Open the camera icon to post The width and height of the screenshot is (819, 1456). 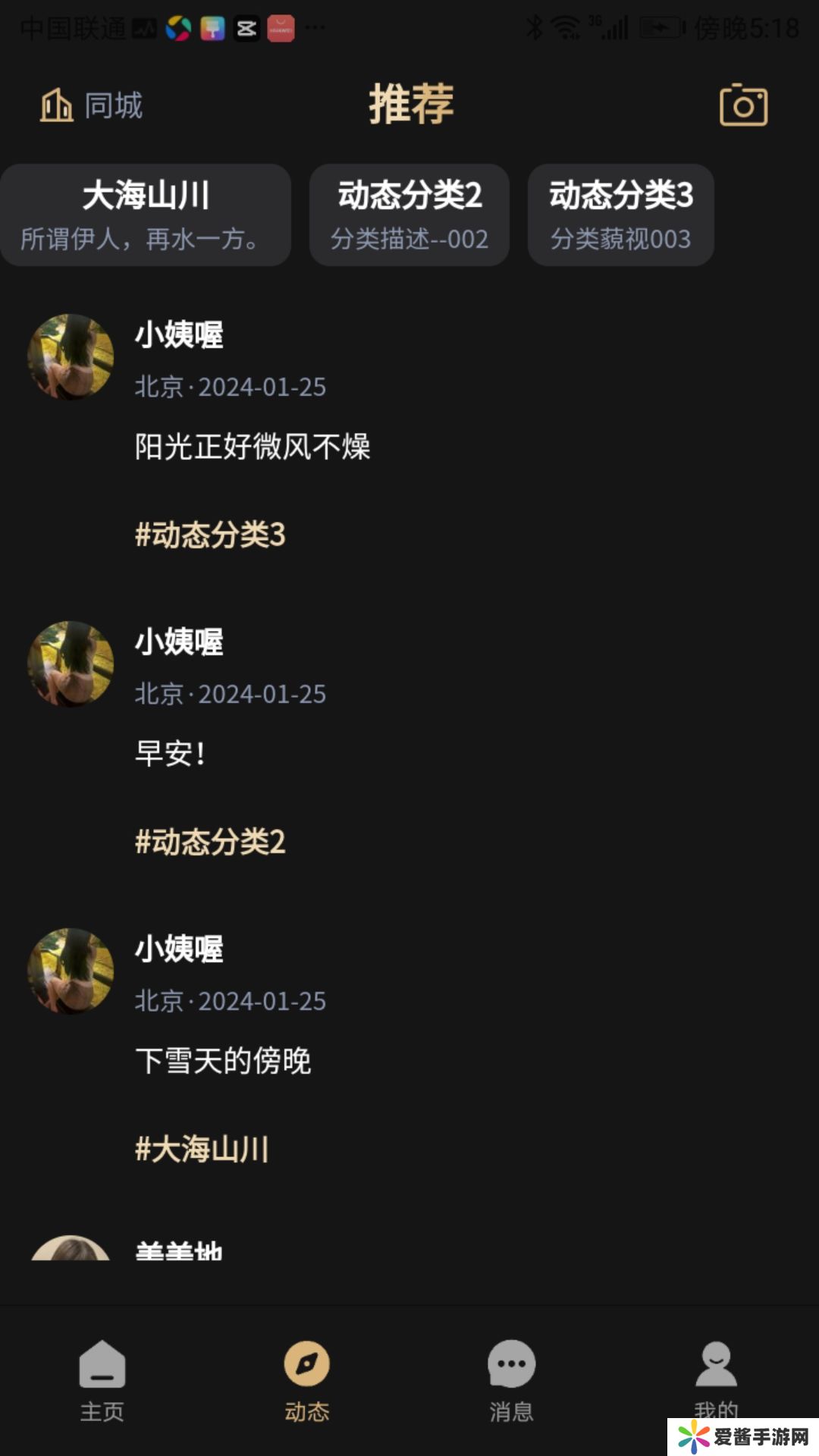click(x=743, y=105)
